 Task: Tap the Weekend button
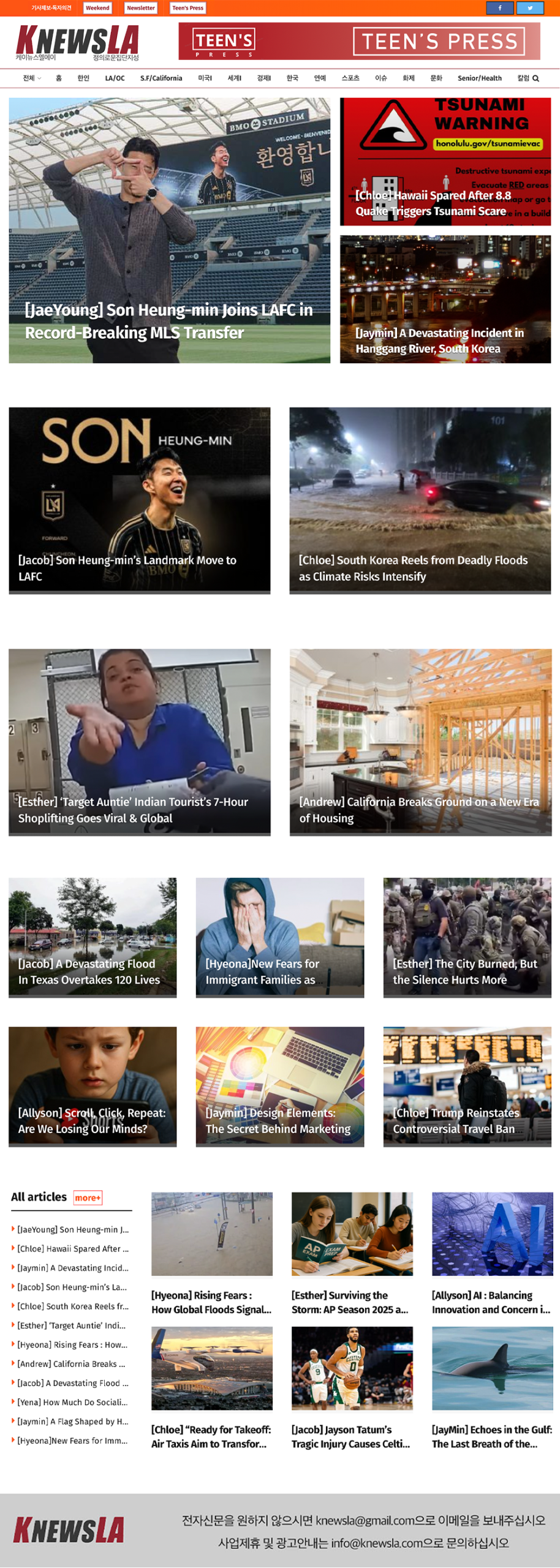point(97,8)
